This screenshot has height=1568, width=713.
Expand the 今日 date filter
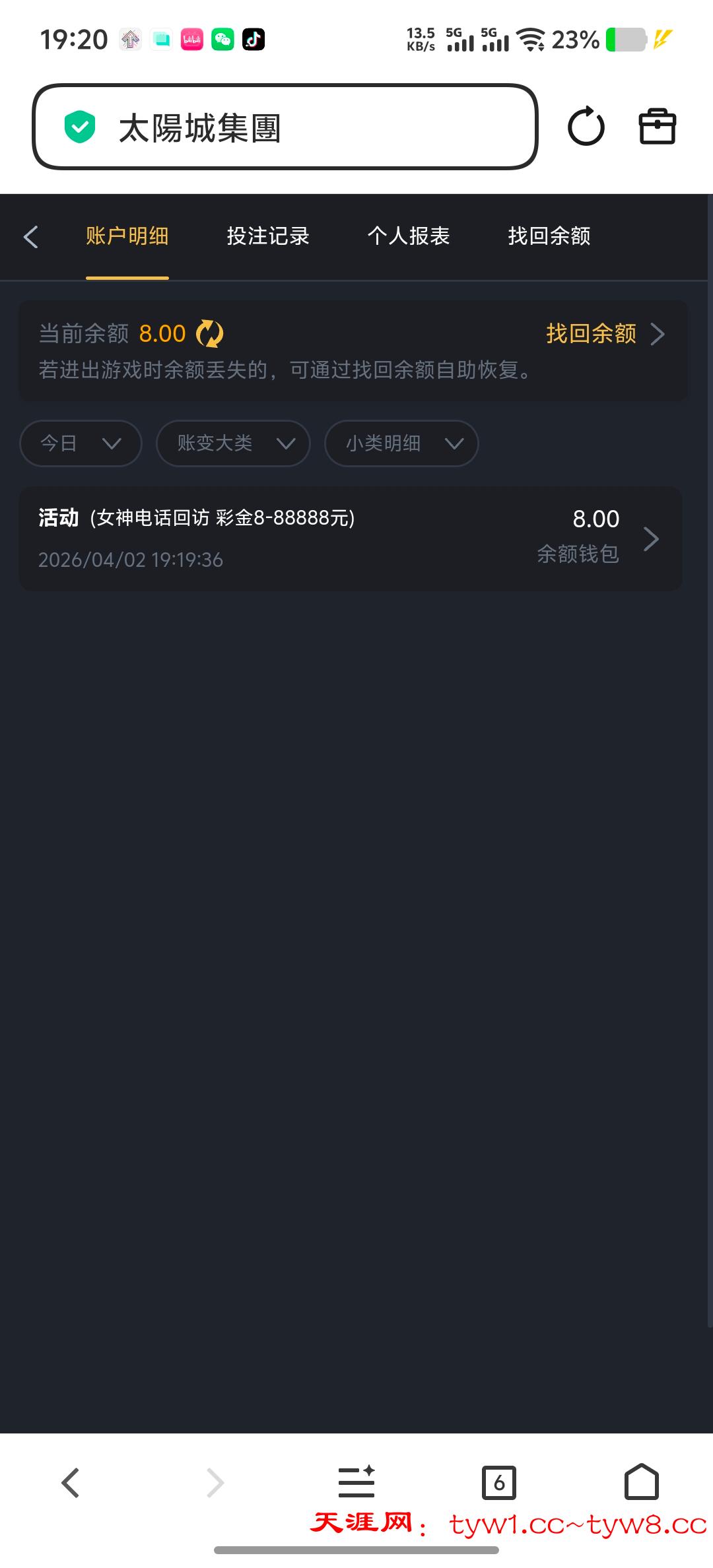click(x=81, y=443)
